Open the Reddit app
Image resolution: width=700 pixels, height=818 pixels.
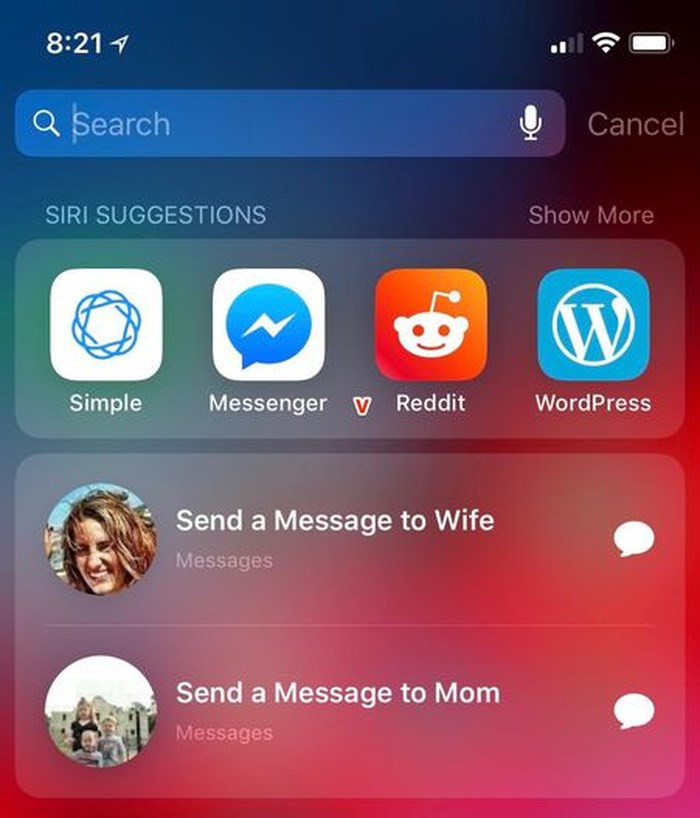(431, 325)
